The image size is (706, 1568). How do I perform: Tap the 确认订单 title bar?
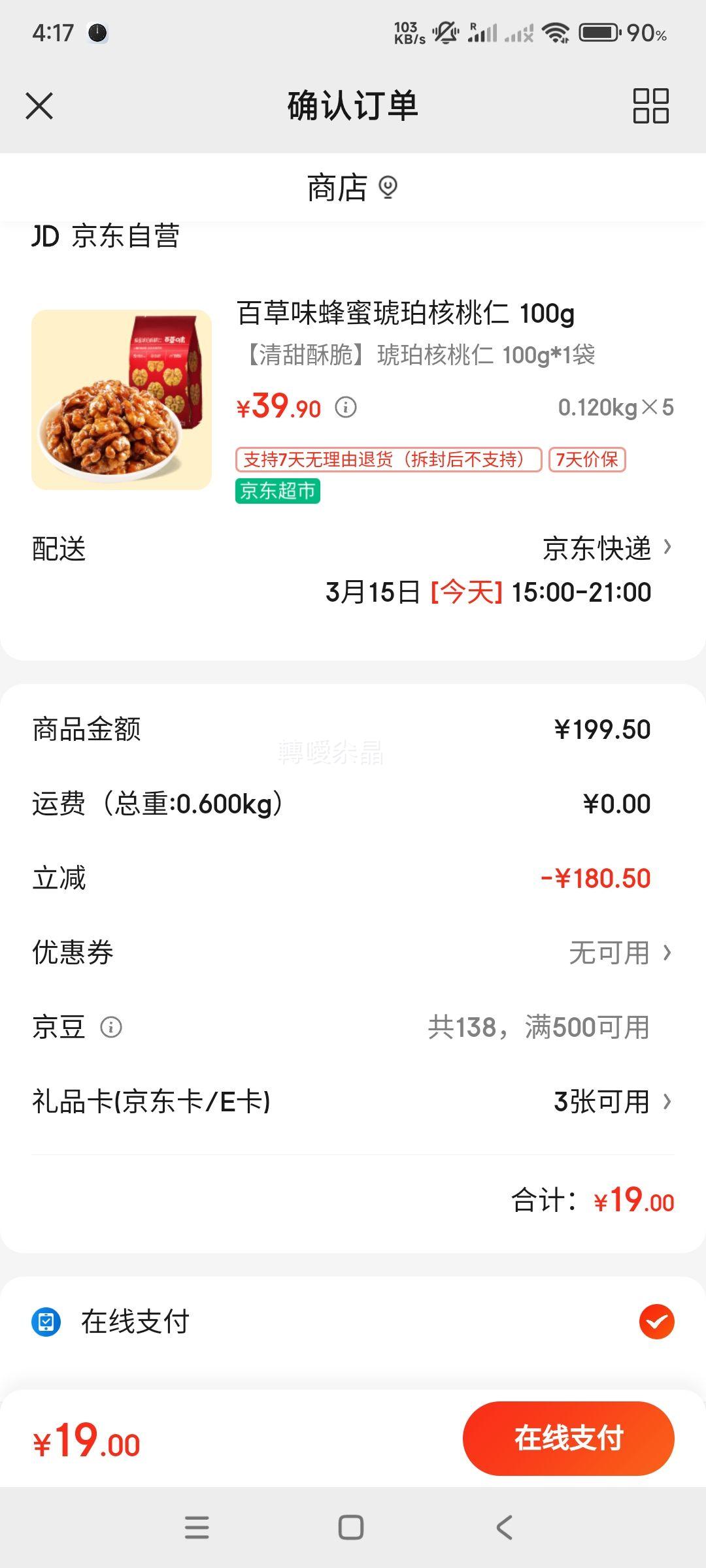353,106
